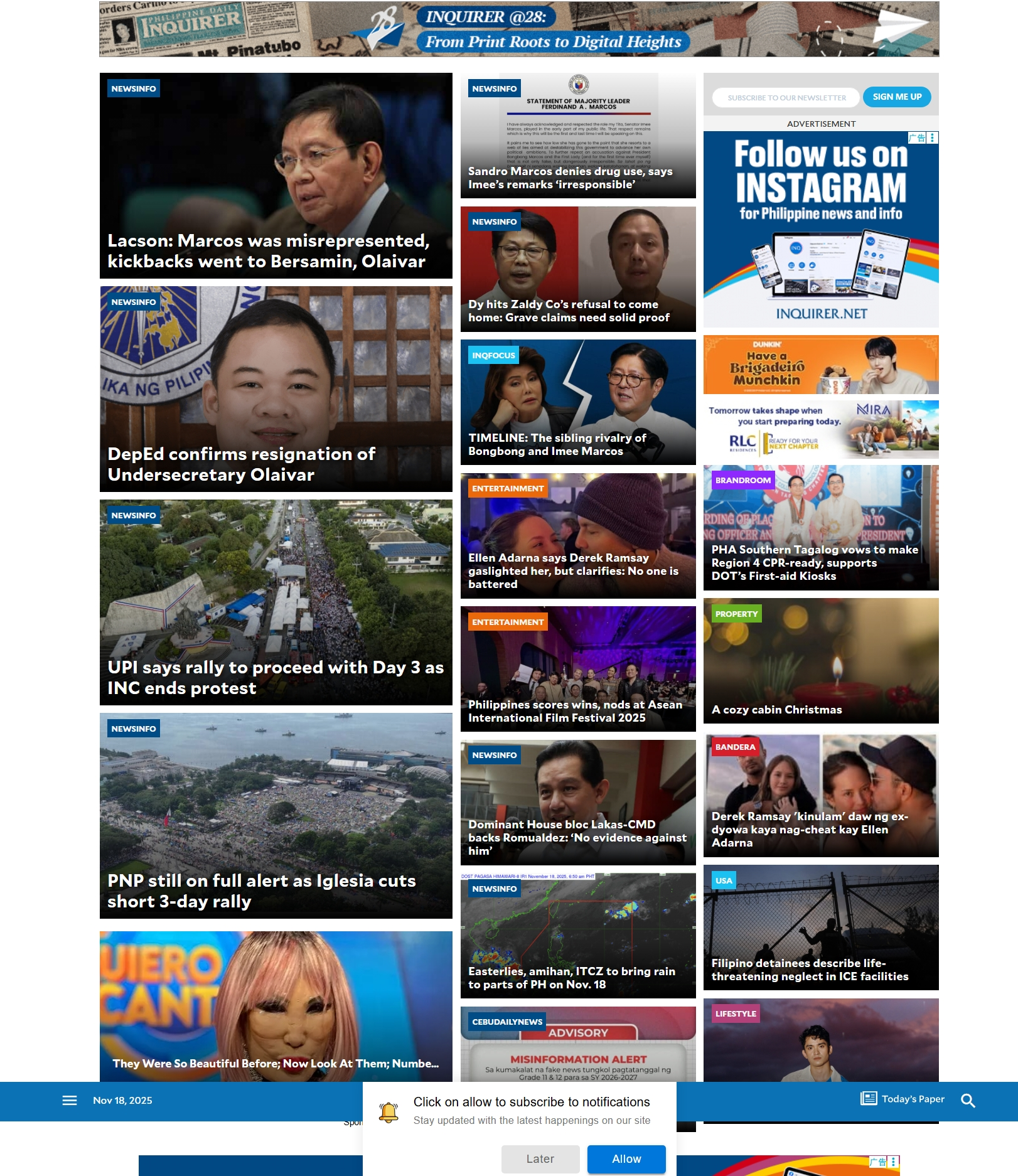
Task: Tap the newsletter subscription email field
Action: pyautogui.click(x=786, y=97)
